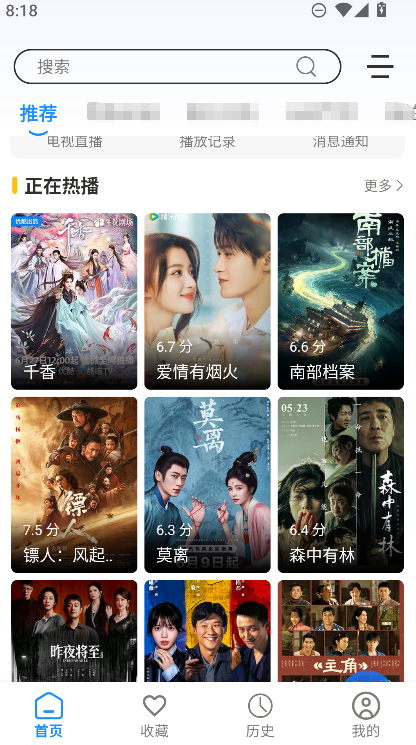Go to the 我的 tab
The image size is (416, 745).
(x=366, y=715)
